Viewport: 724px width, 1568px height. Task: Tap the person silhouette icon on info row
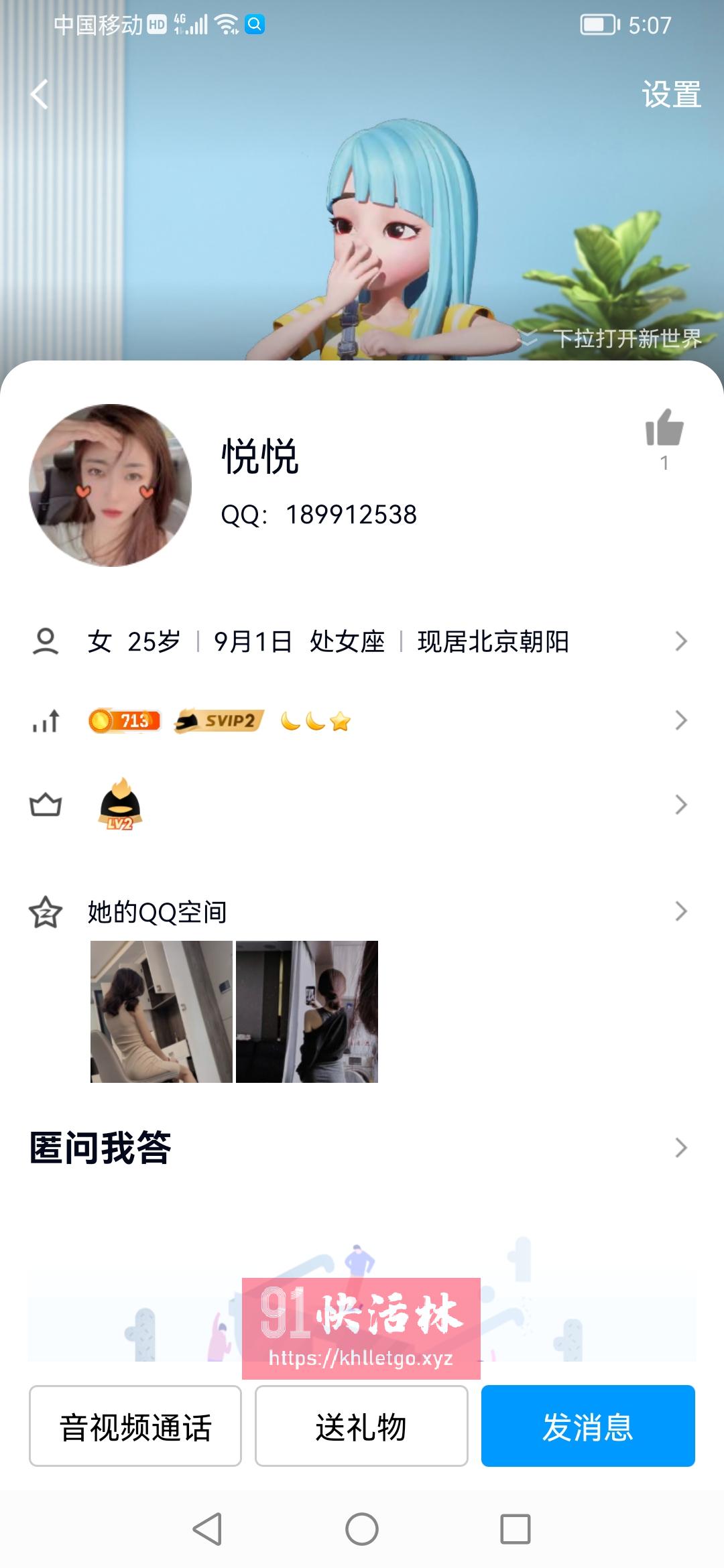point(45,642)
